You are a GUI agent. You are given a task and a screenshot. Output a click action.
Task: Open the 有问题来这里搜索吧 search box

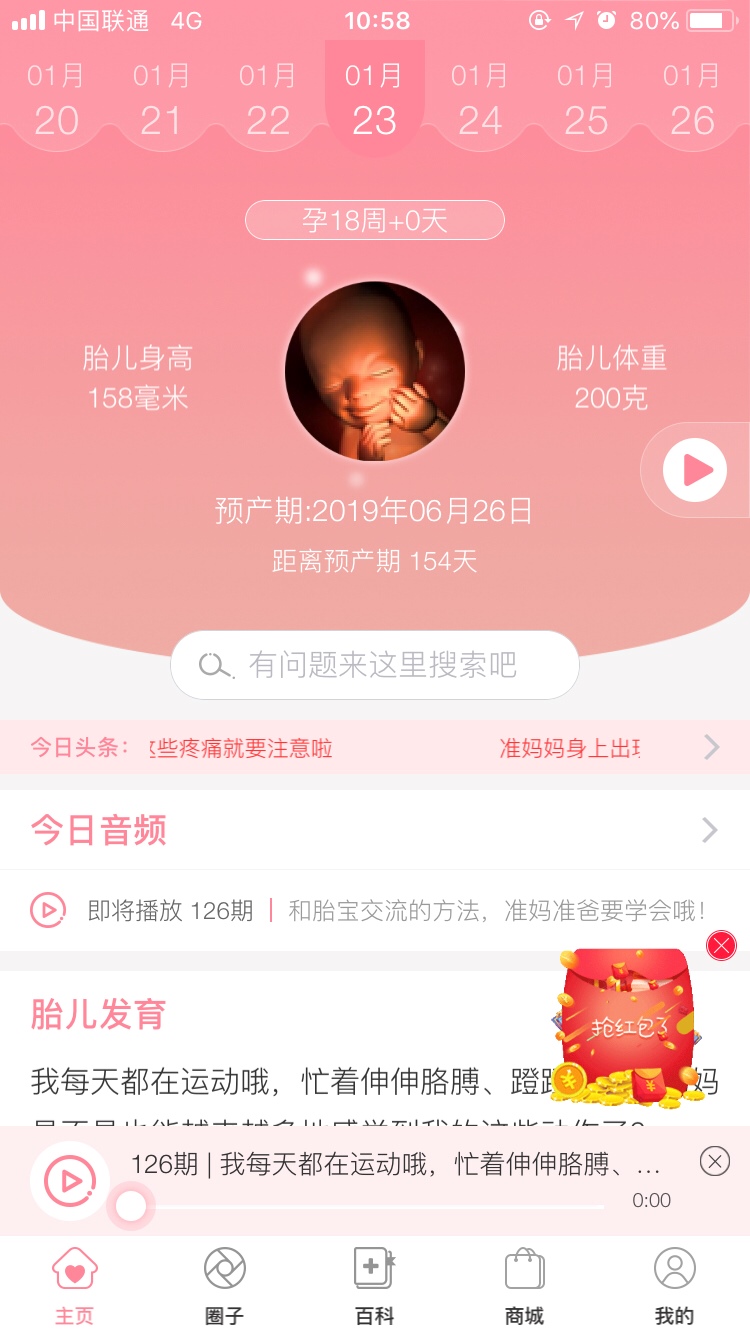point(375,665)
